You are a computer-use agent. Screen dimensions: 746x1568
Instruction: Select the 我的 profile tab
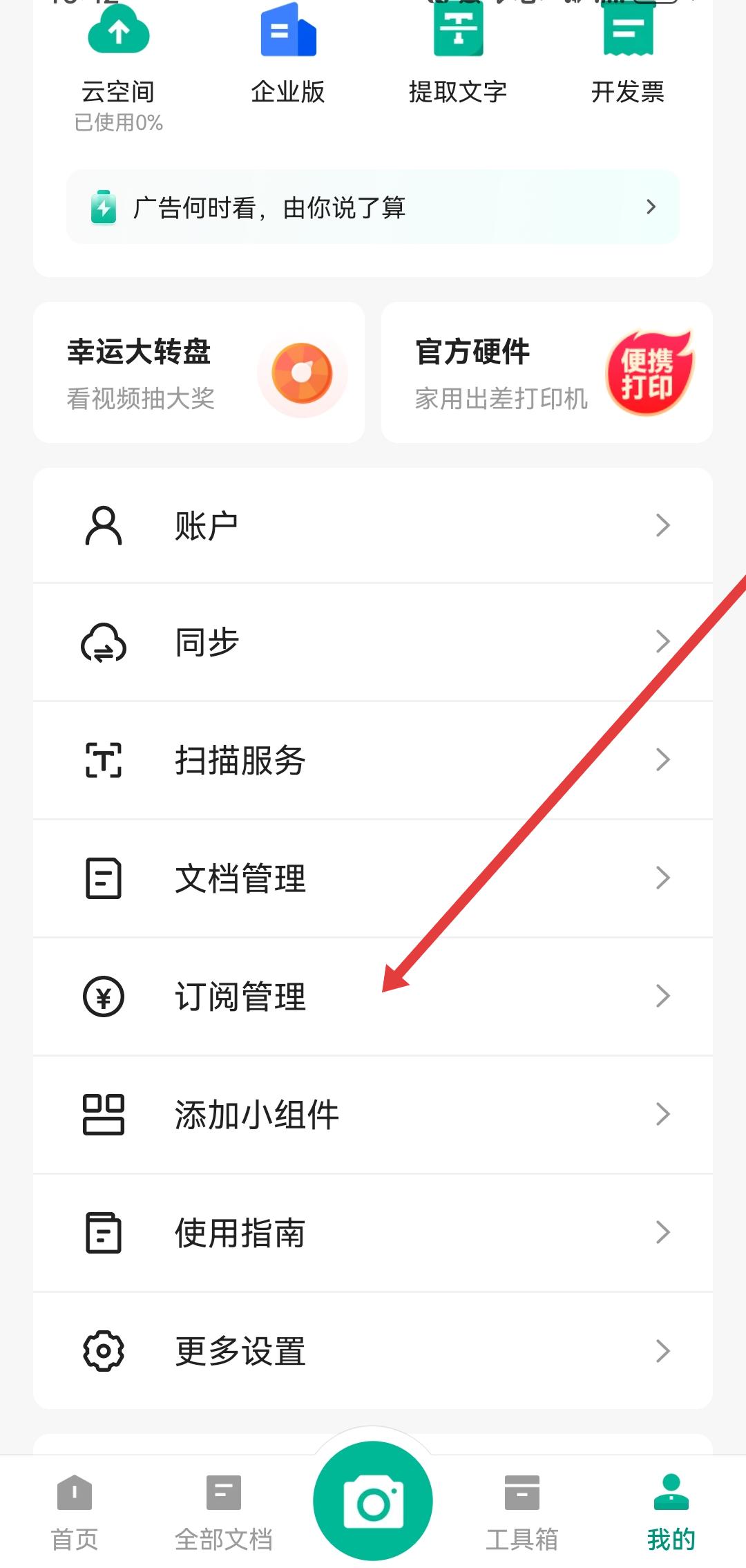pyautogui.click(x=671, y=1512)
